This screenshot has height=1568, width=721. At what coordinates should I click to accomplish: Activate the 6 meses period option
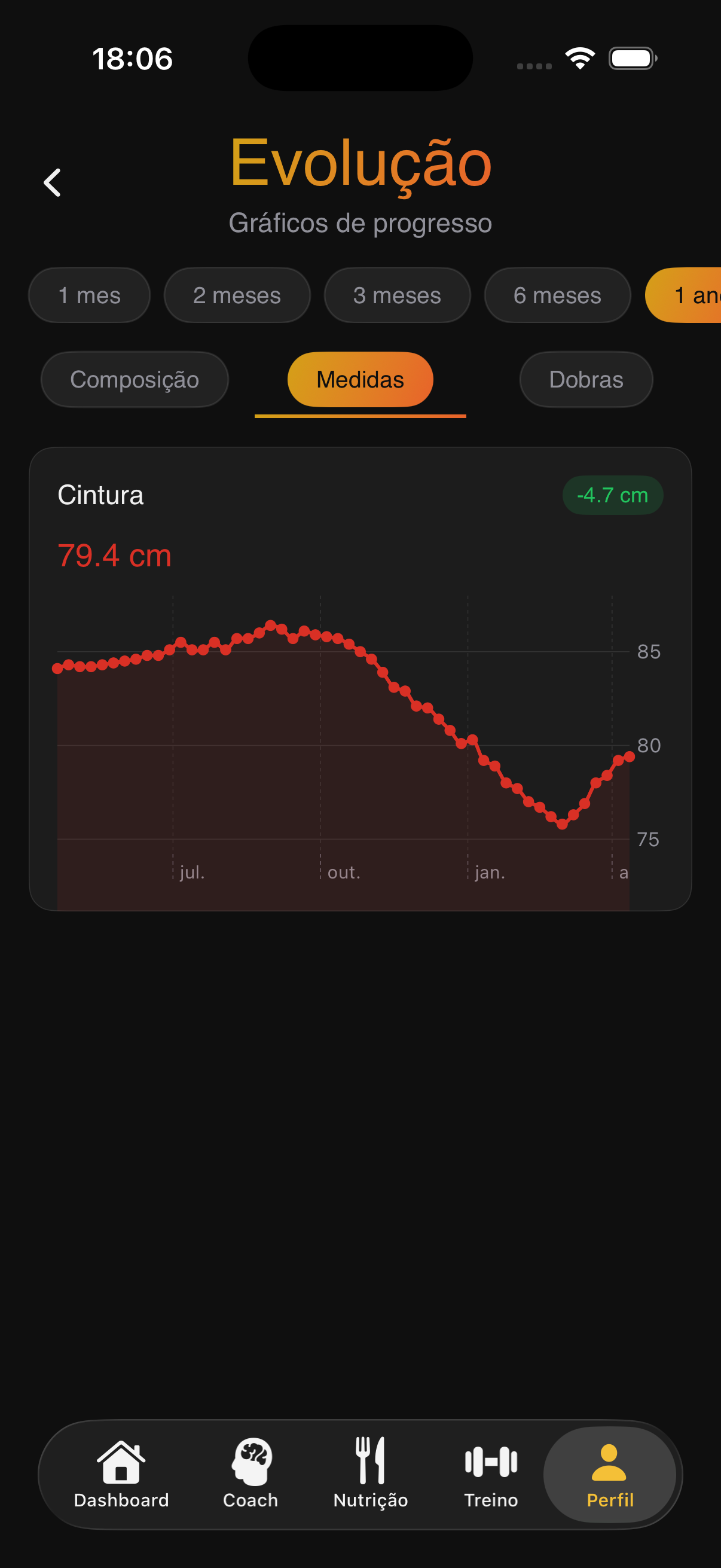[x=557, y=295]
